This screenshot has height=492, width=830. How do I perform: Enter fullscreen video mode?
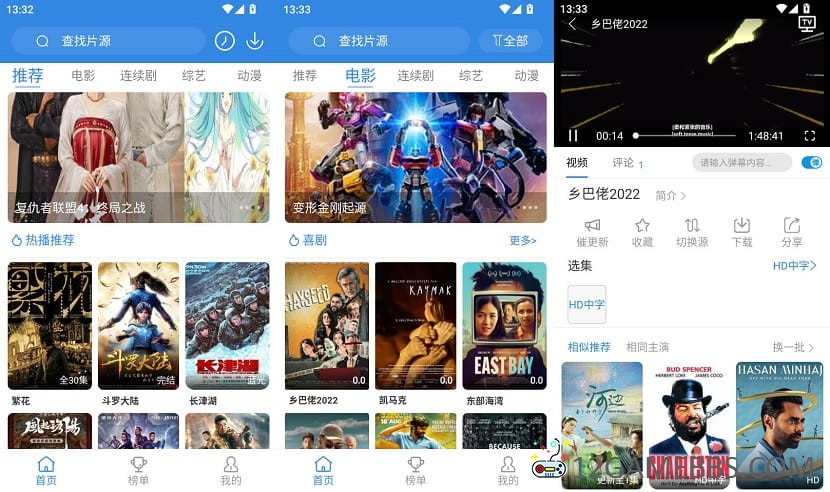tap(811, 136)
